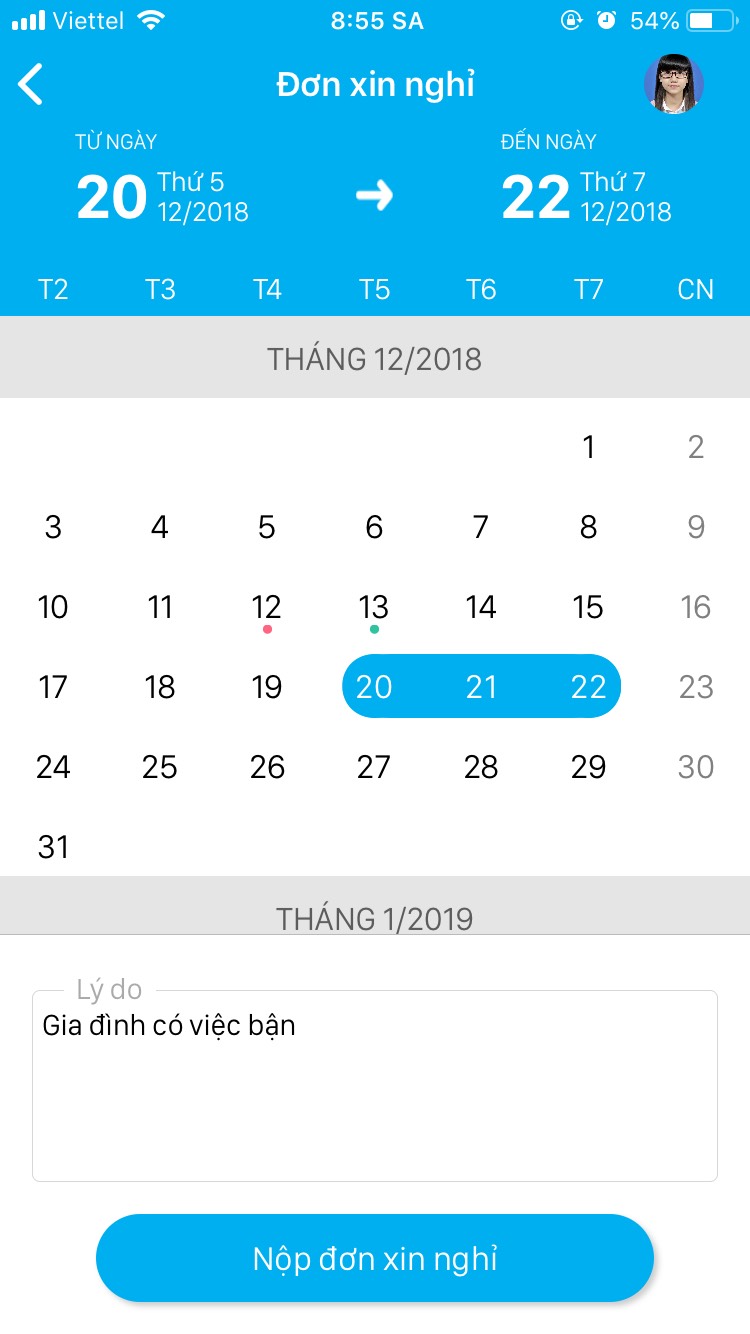
Task: Go back from Đơn xin nghỉ screen
Action: click(x=32, y=85)
